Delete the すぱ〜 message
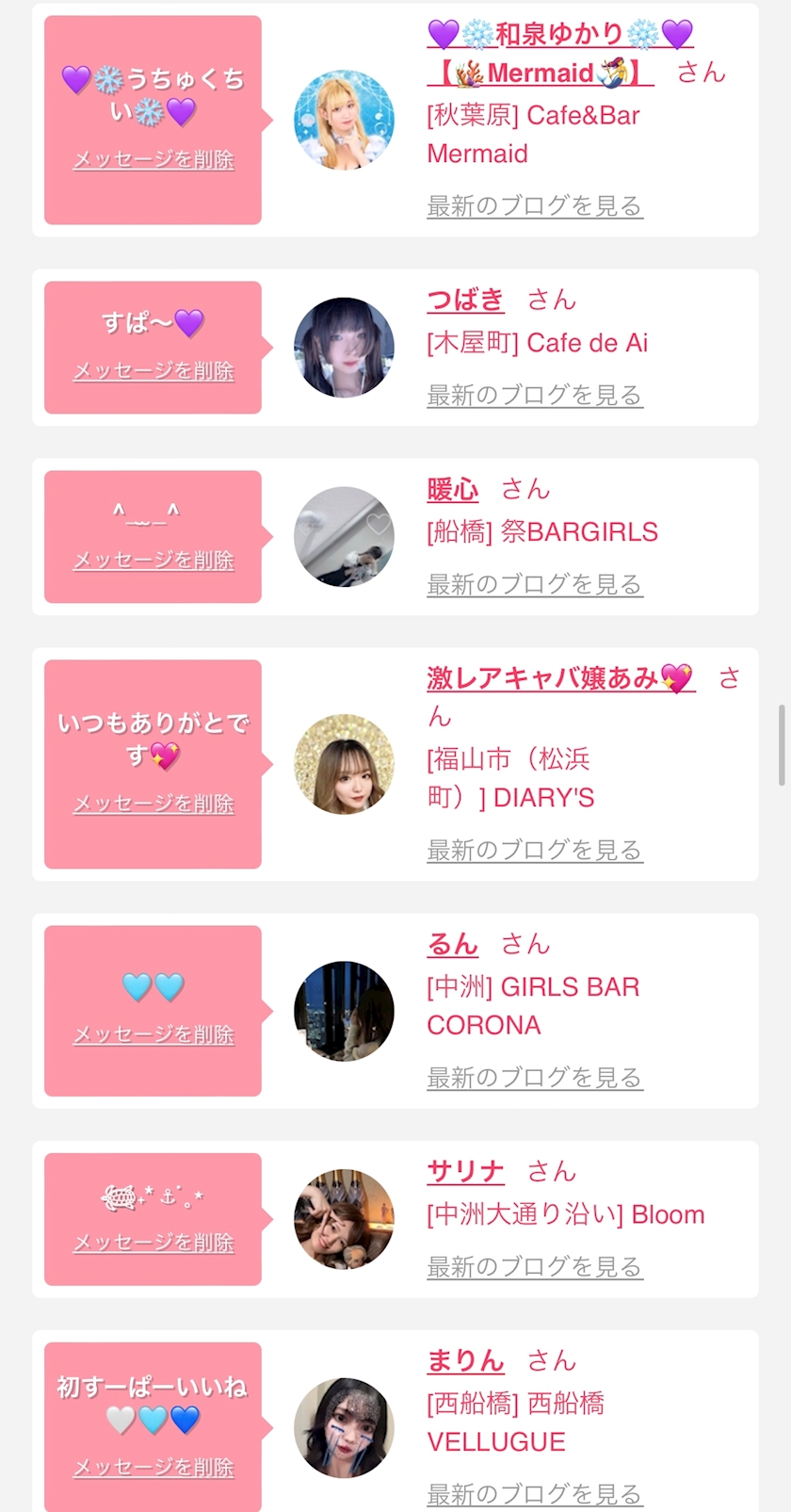This screenshot has width=791, height=1512. [153, 371]
